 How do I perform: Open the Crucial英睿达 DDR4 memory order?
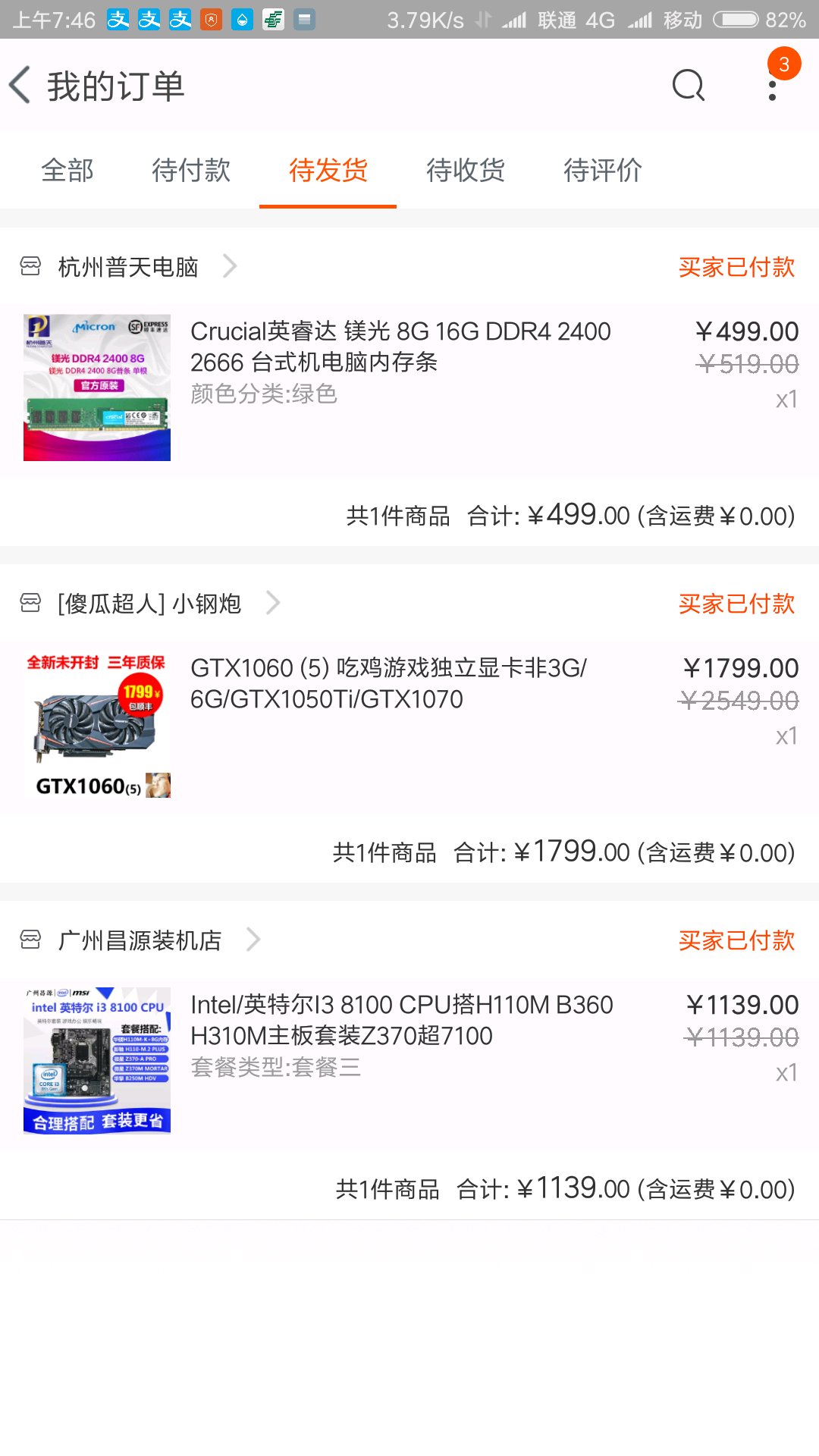click(x=409, y=389)
